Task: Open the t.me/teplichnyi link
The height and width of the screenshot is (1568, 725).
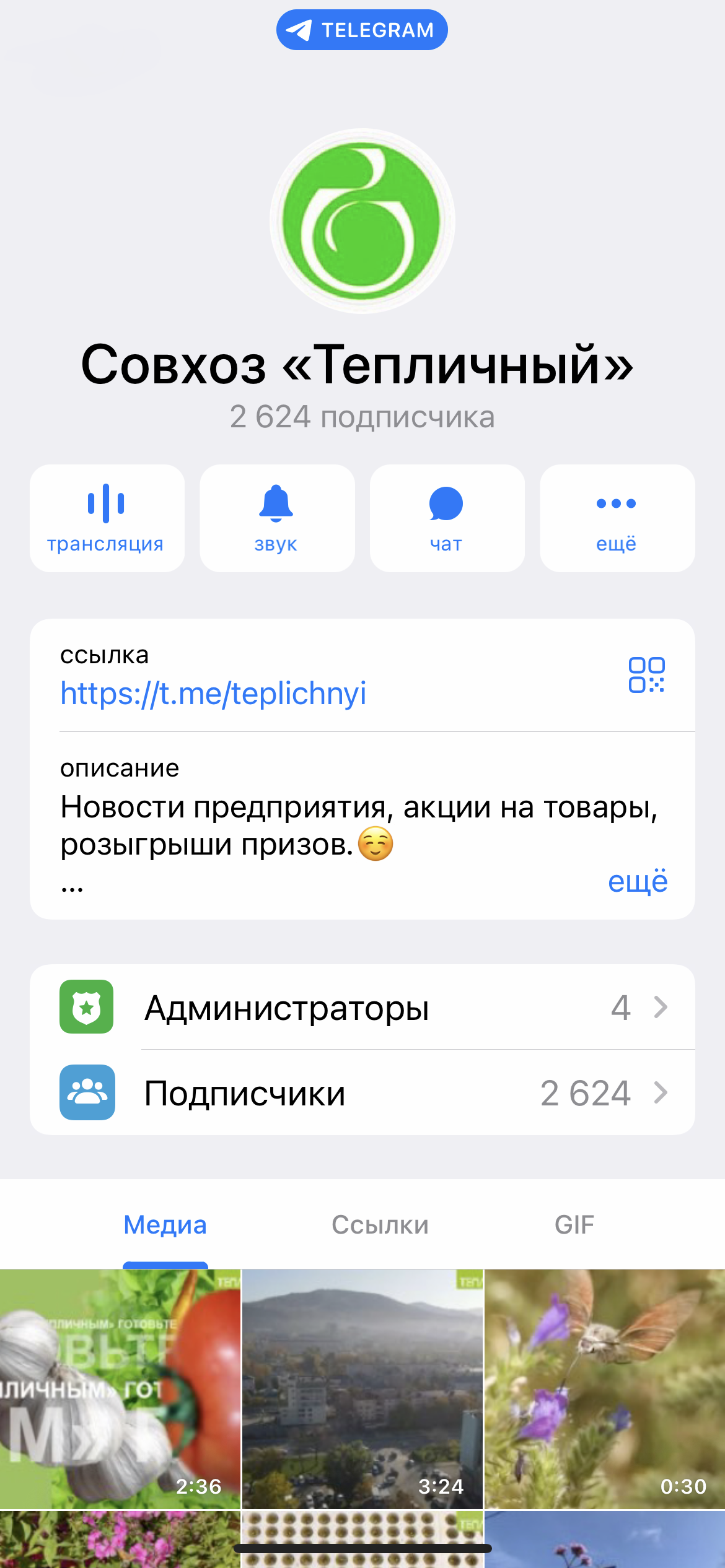Action: click(213, 693)
